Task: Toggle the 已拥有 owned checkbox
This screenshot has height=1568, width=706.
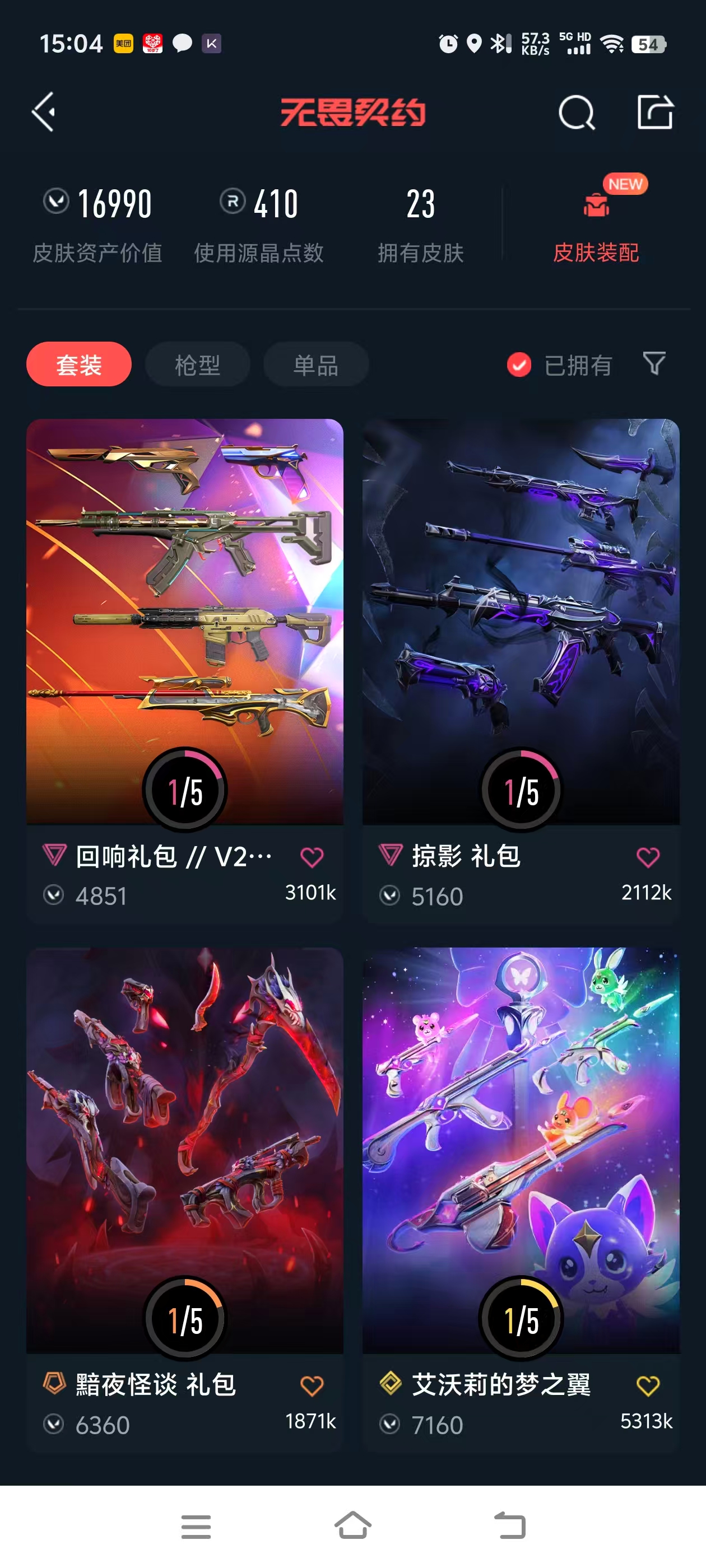Action: click(x=518, y=365)
